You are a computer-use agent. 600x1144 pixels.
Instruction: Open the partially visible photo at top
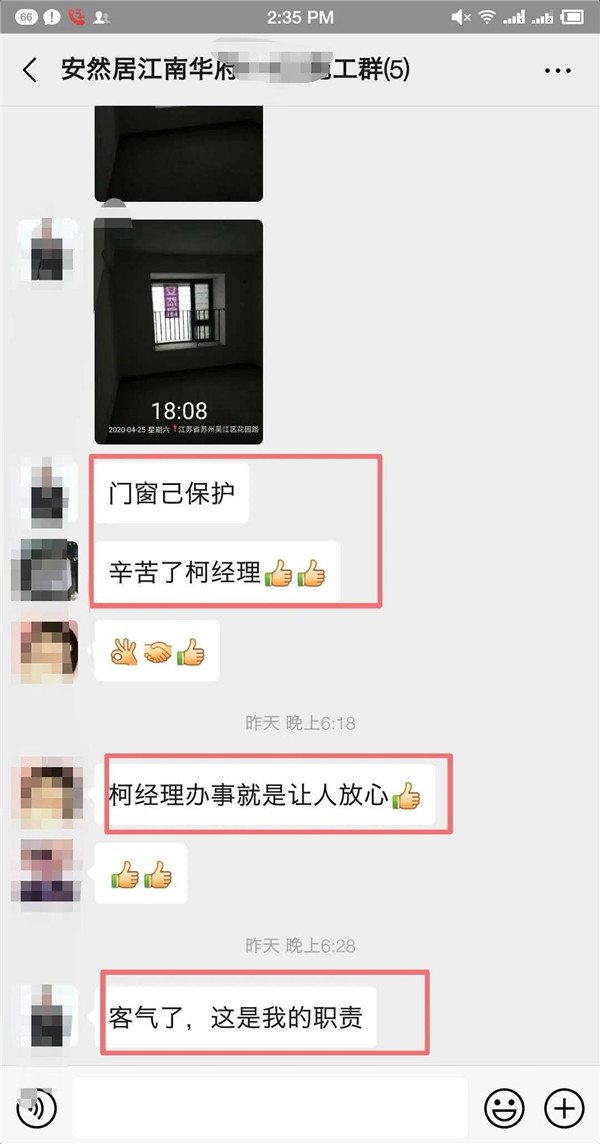(179, 156)
